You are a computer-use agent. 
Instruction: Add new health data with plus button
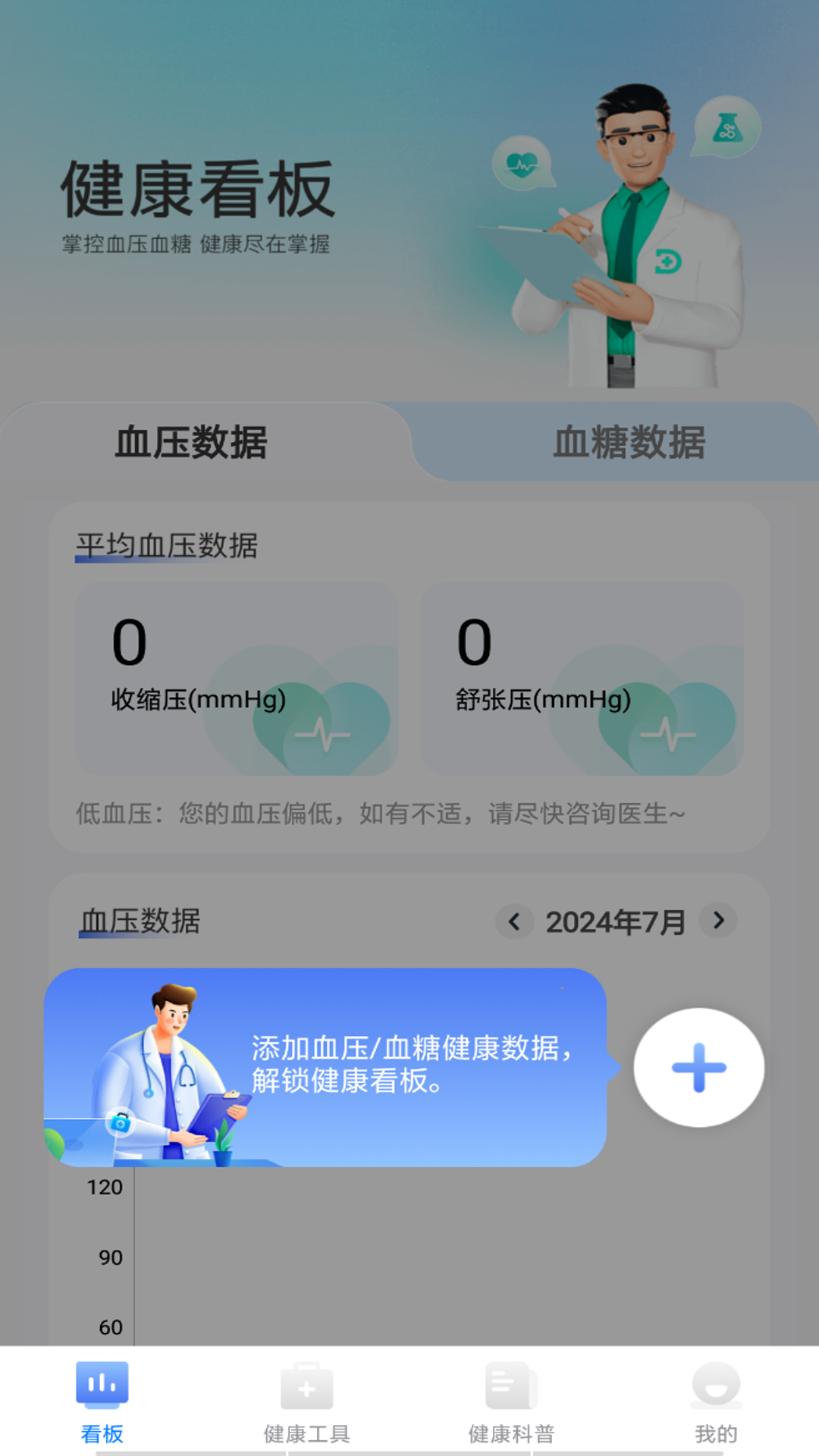[698, 1067]
